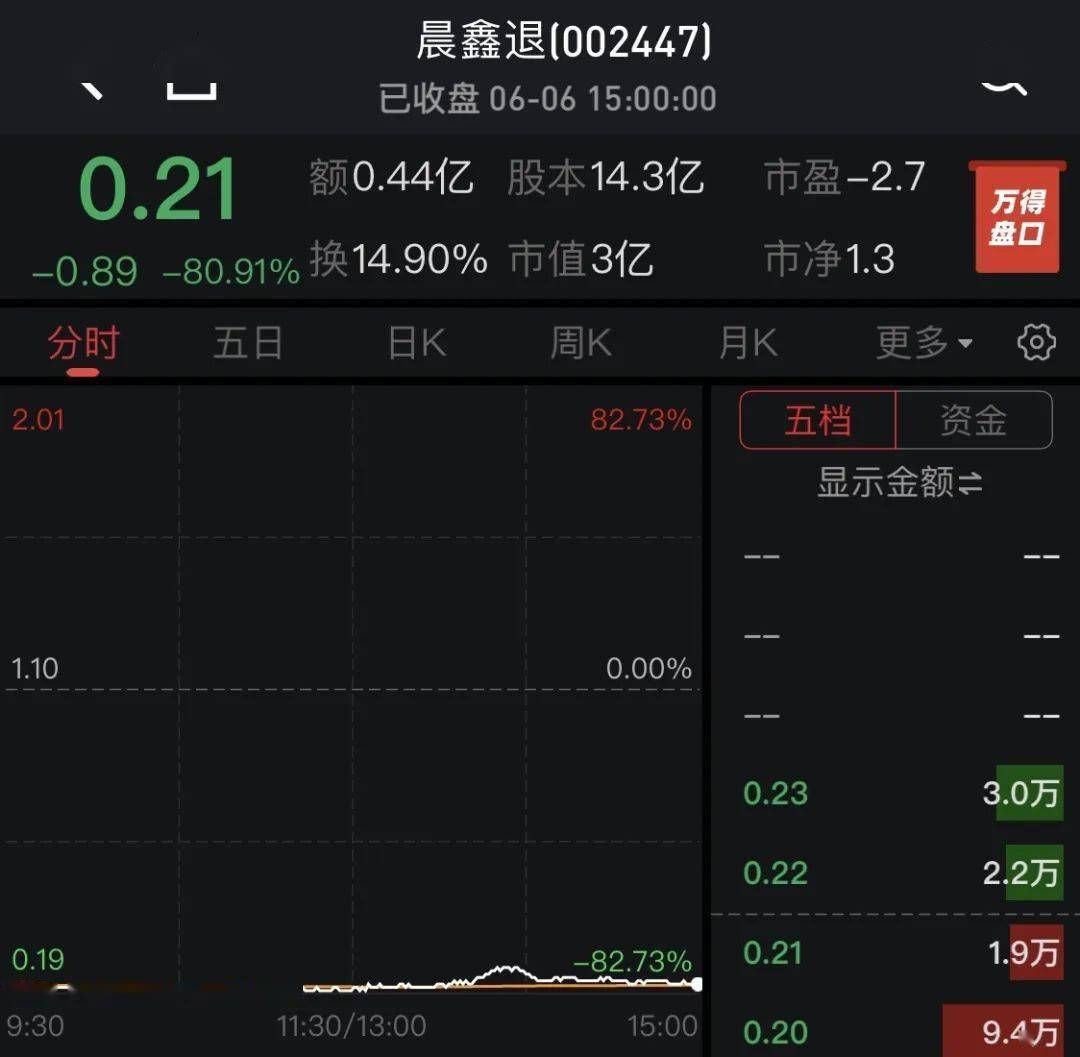Switch to the 五日 chart tab
The image size is (1080, 1057).
[x=248, y=343]
